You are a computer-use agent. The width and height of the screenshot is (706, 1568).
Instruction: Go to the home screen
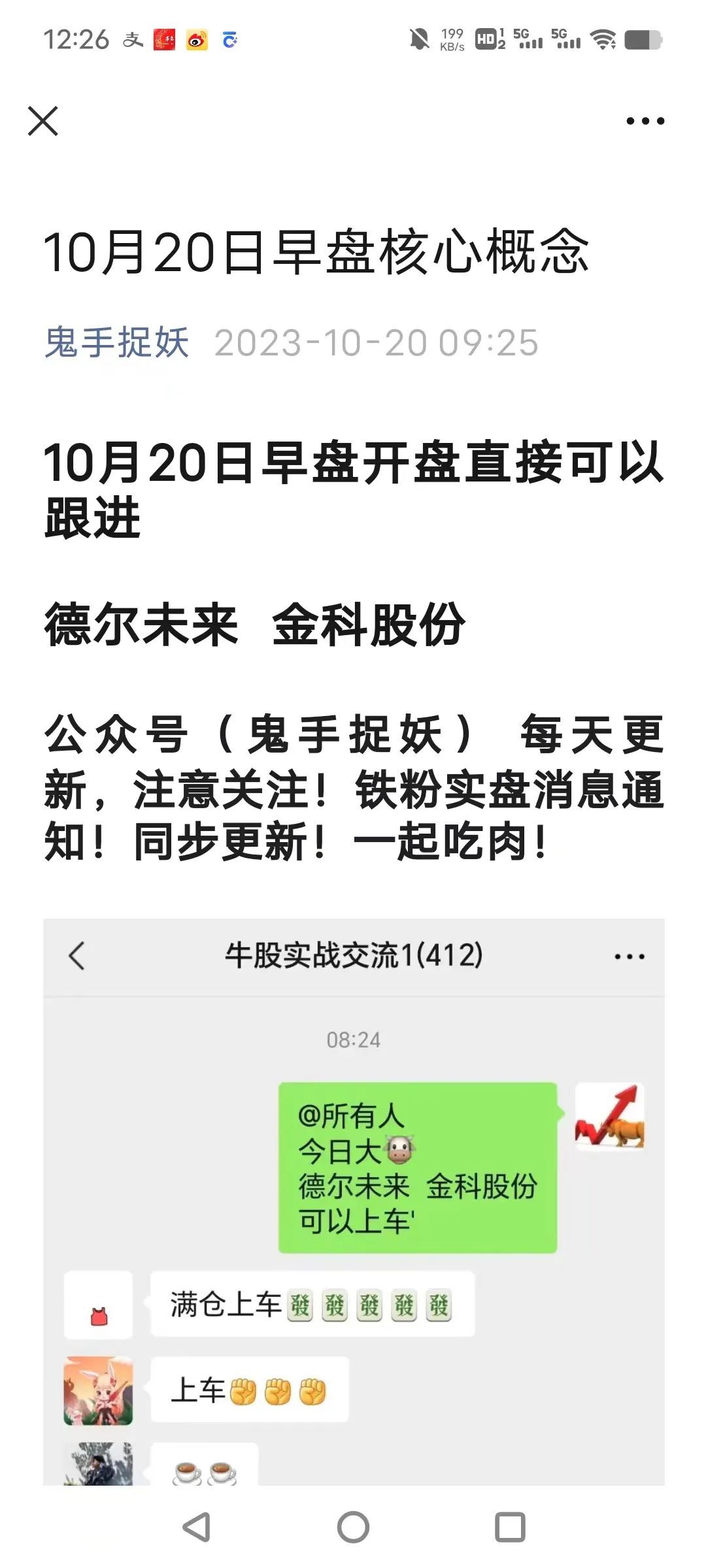pos(353,1527)
